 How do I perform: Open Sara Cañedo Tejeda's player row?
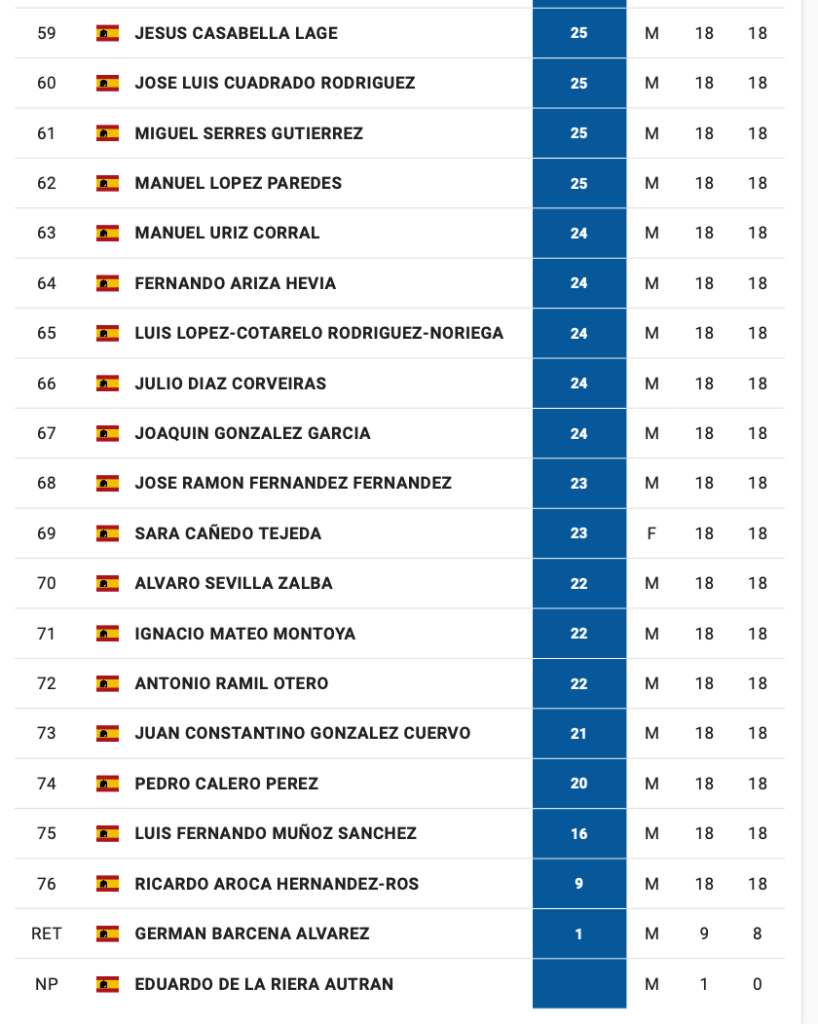click(228, 533)
